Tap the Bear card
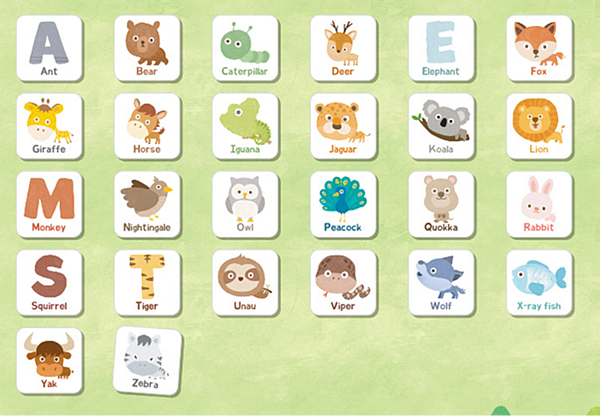 147,47
